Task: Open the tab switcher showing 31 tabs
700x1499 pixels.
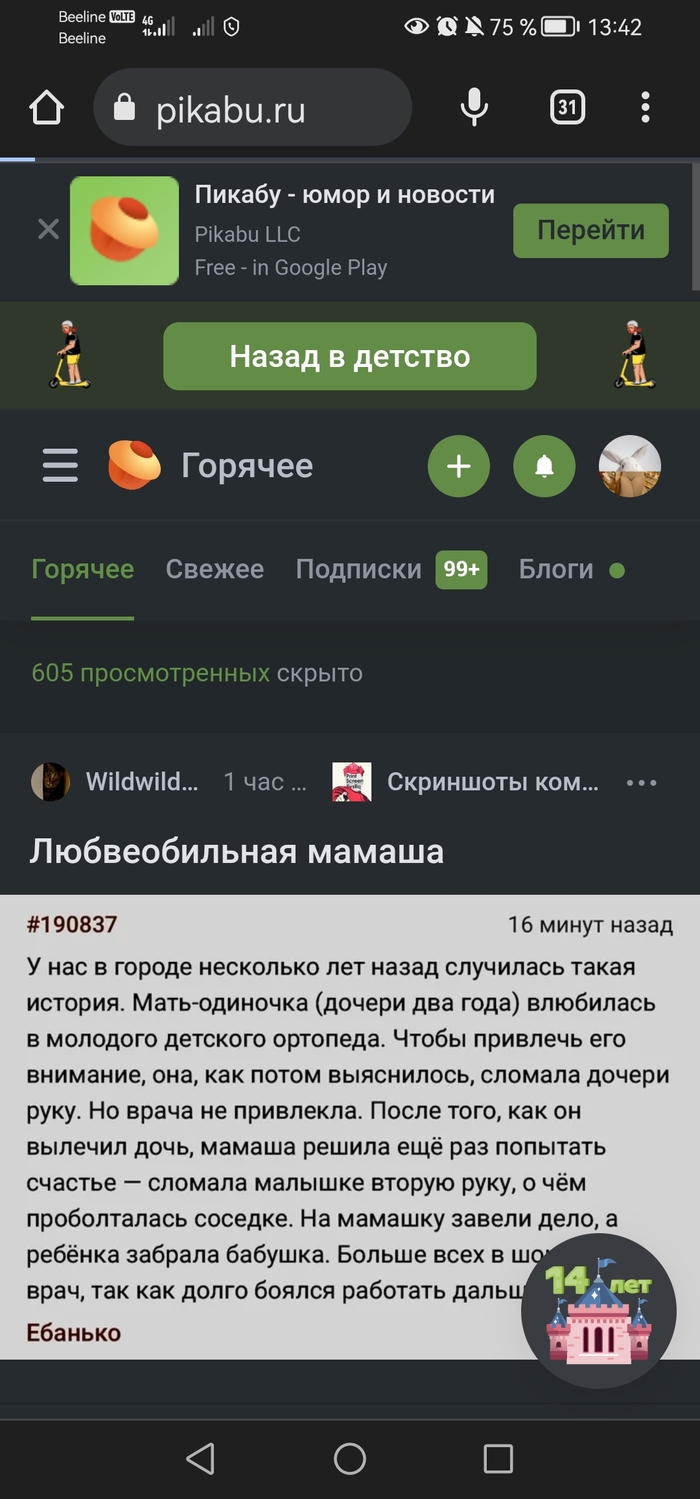Action: (x=567, y=107)
